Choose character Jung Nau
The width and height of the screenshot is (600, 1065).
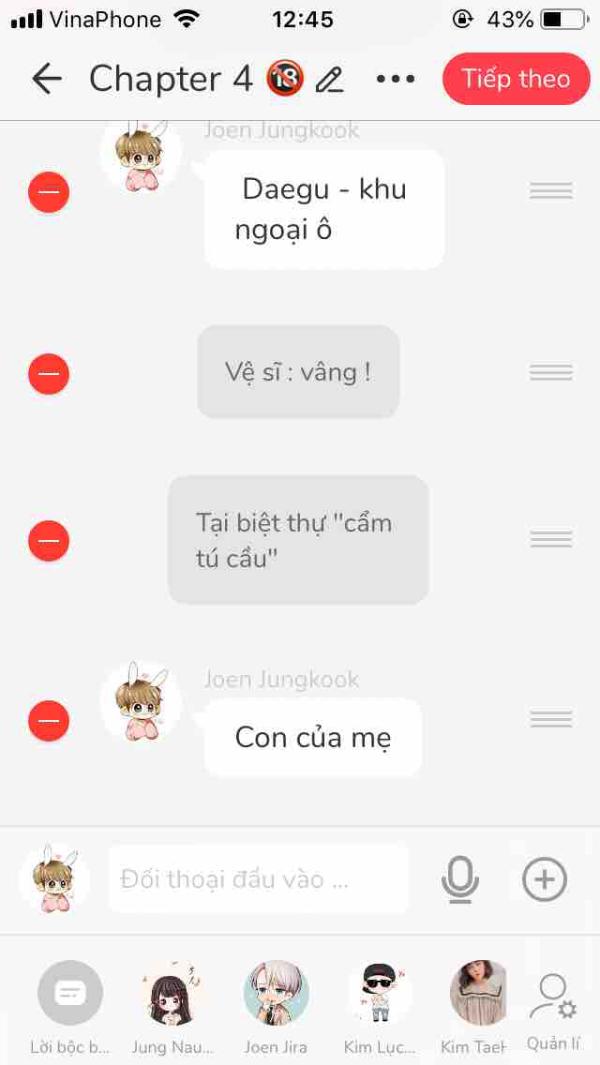click(x=173, y=993)
